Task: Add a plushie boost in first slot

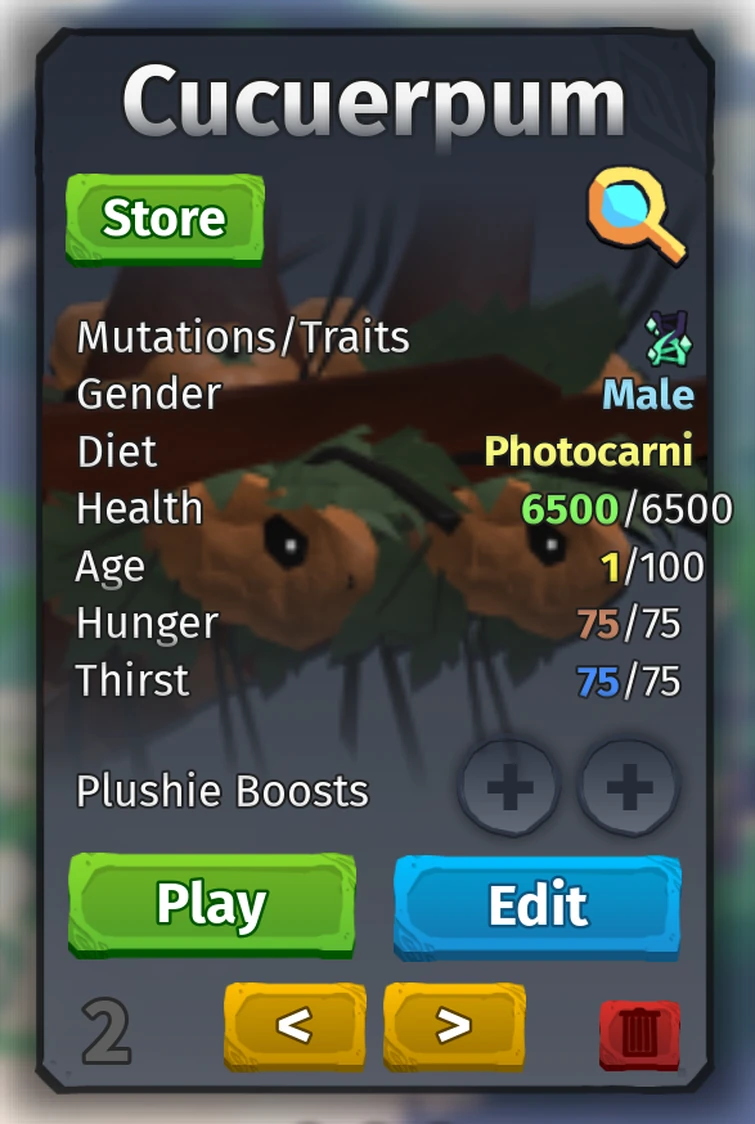Action: pyautogui.click(x=509, y=789)
